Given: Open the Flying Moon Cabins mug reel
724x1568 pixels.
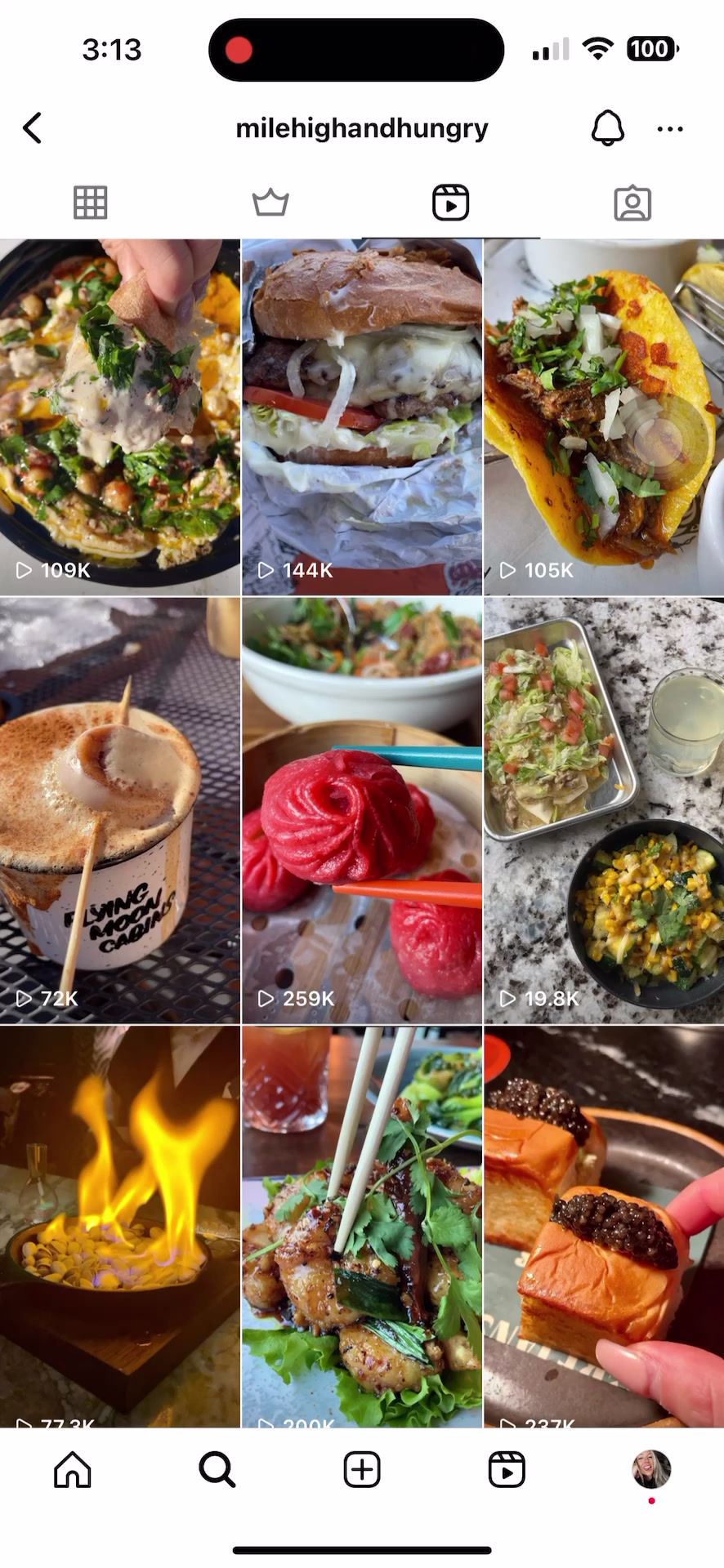Looking at the screenshot, I should pyautogui.click(x=120, y=810).
